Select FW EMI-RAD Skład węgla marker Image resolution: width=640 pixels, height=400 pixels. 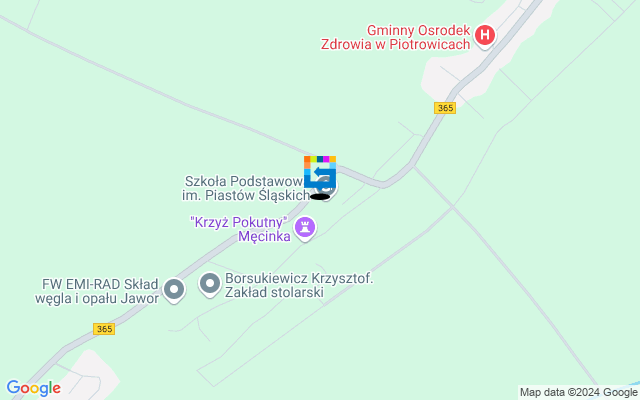point(174,291)
